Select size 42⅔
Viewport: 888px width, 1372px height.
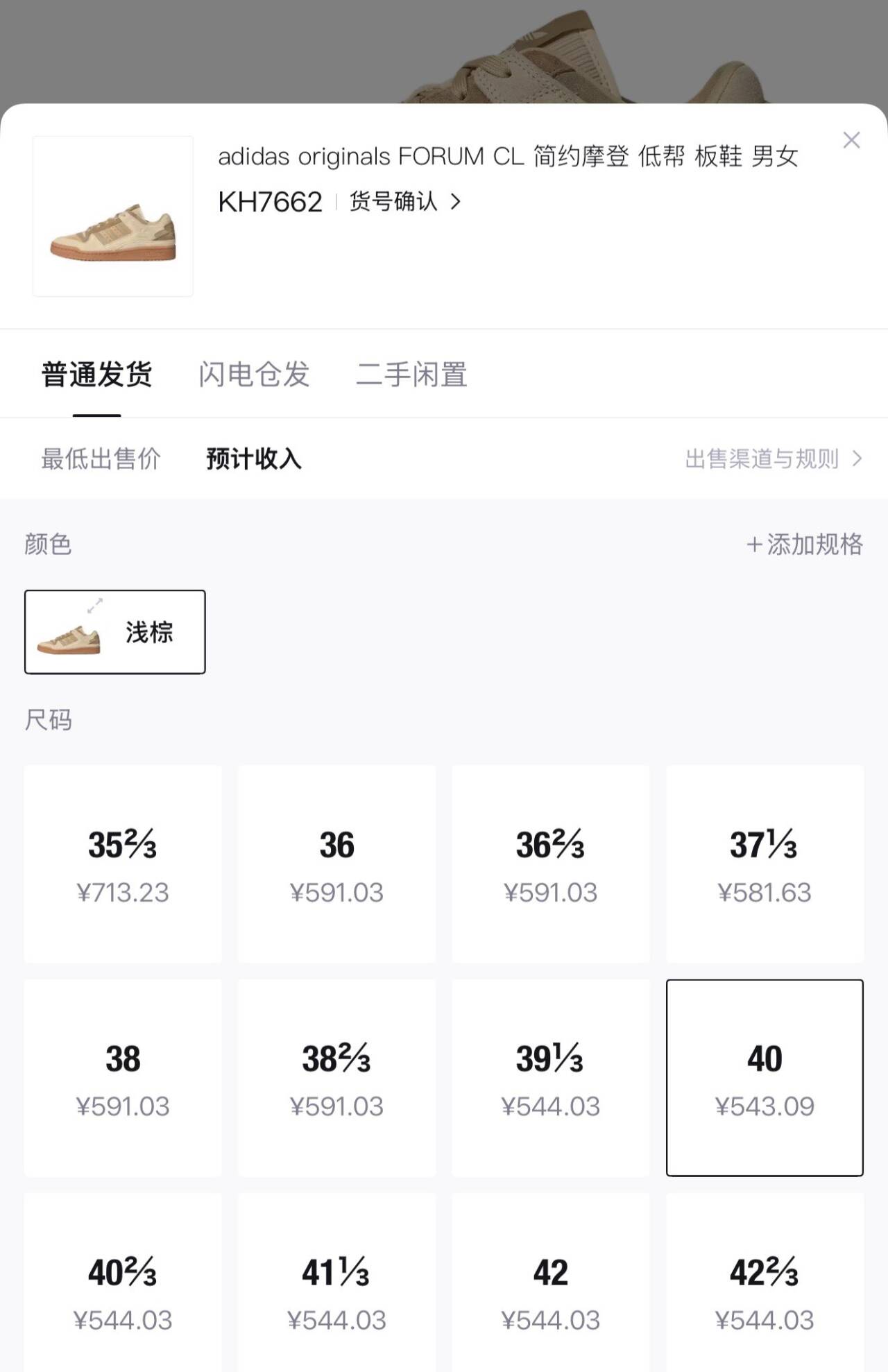click(x=765, y=1290)
